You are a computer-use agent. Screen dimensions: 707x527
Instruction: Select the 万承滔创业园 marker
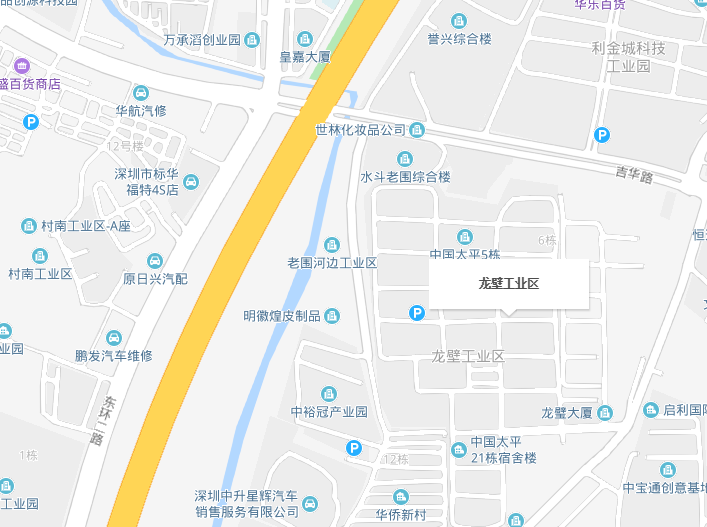tap(250, 40)
